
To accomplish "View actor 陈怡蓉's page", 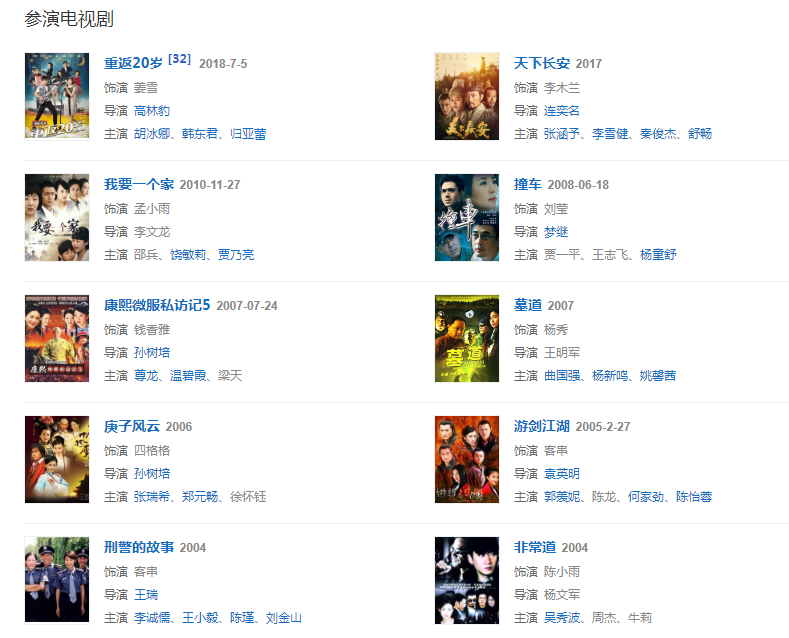I will [693, 497].
